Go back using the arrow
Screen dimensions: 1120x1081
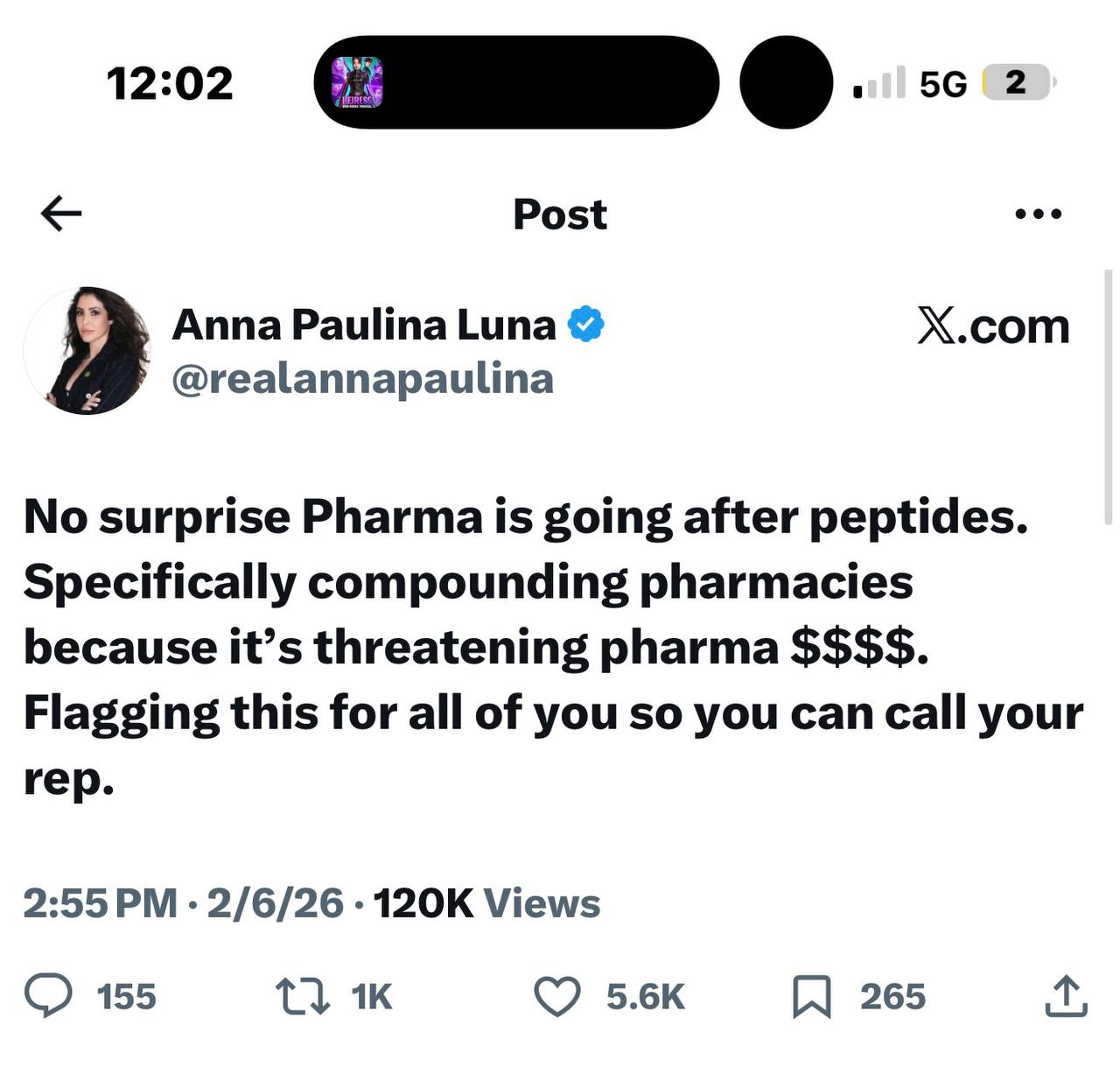point(61,214)
